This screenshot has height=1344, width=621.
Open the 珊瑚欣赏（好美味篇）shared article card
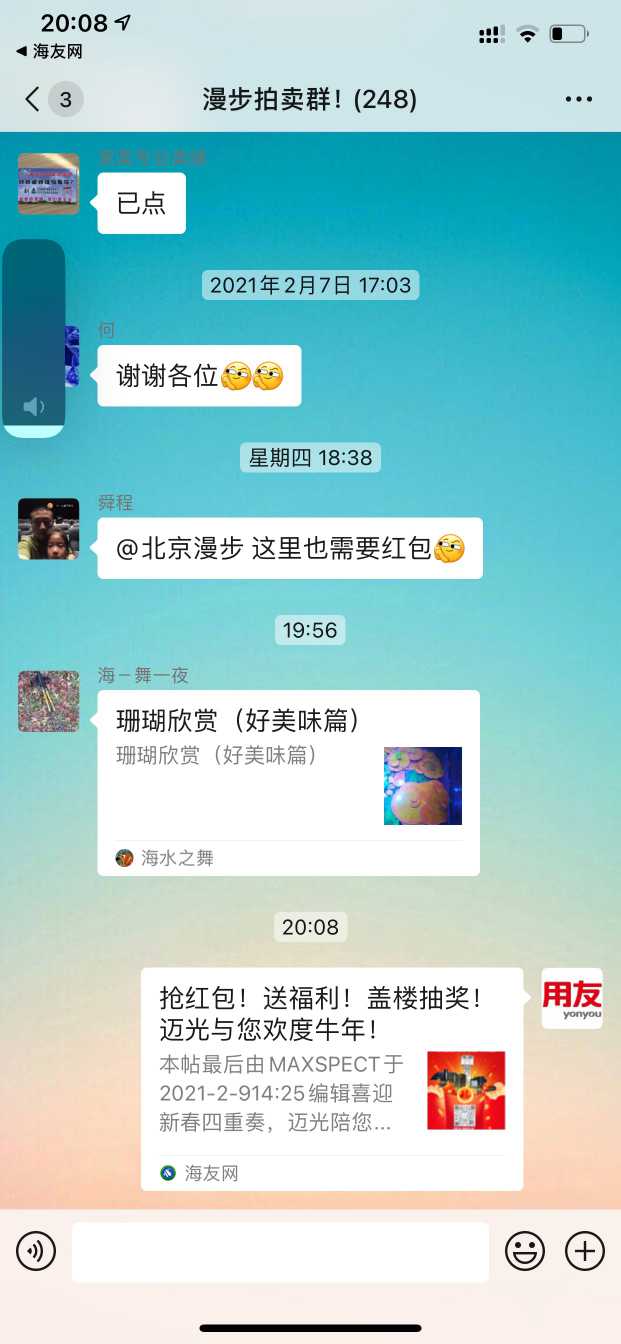point(288,782)
